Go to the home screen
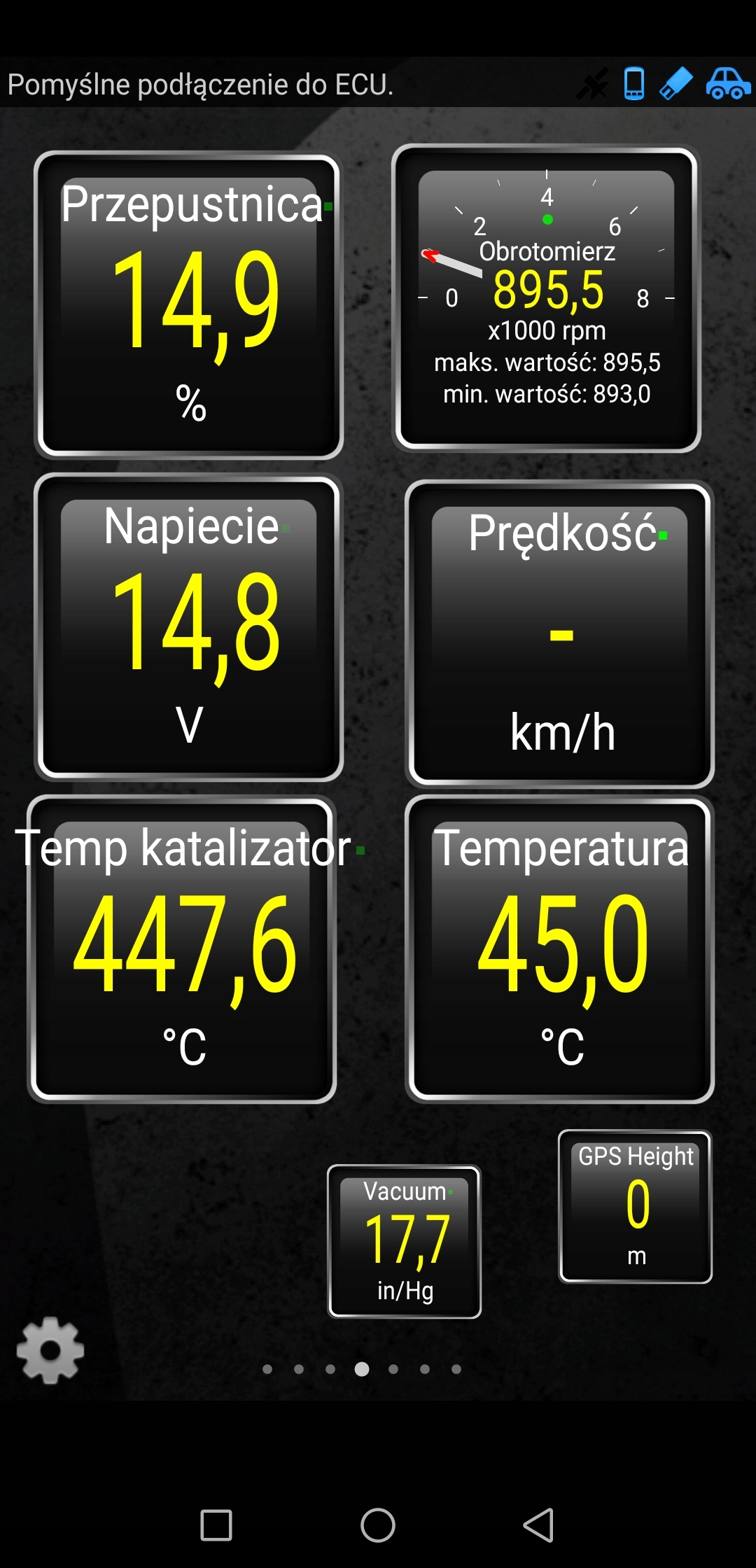 tap(378, 1525)
